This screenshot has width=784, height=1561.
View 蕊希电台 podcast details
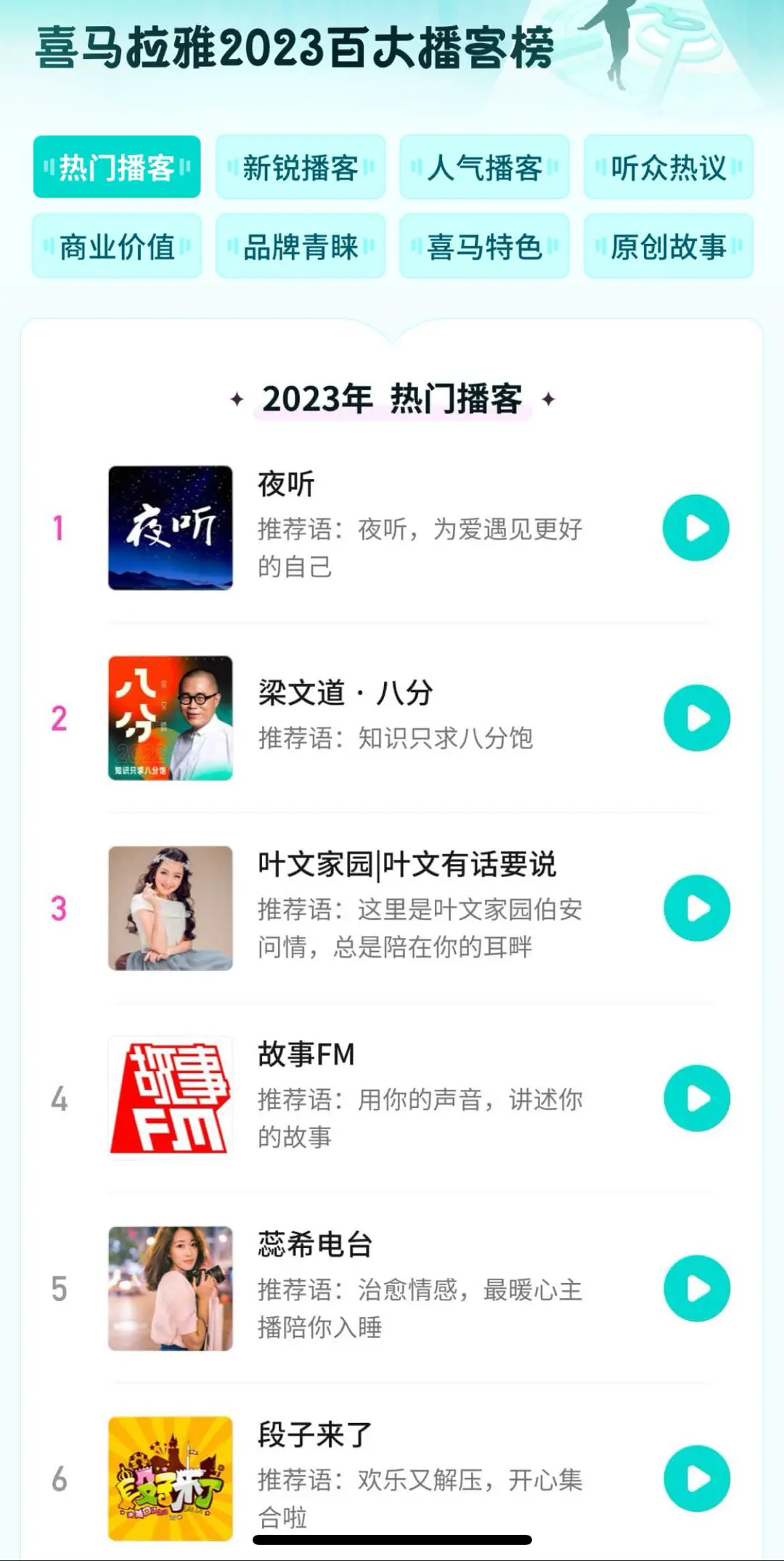(316, 1244)
